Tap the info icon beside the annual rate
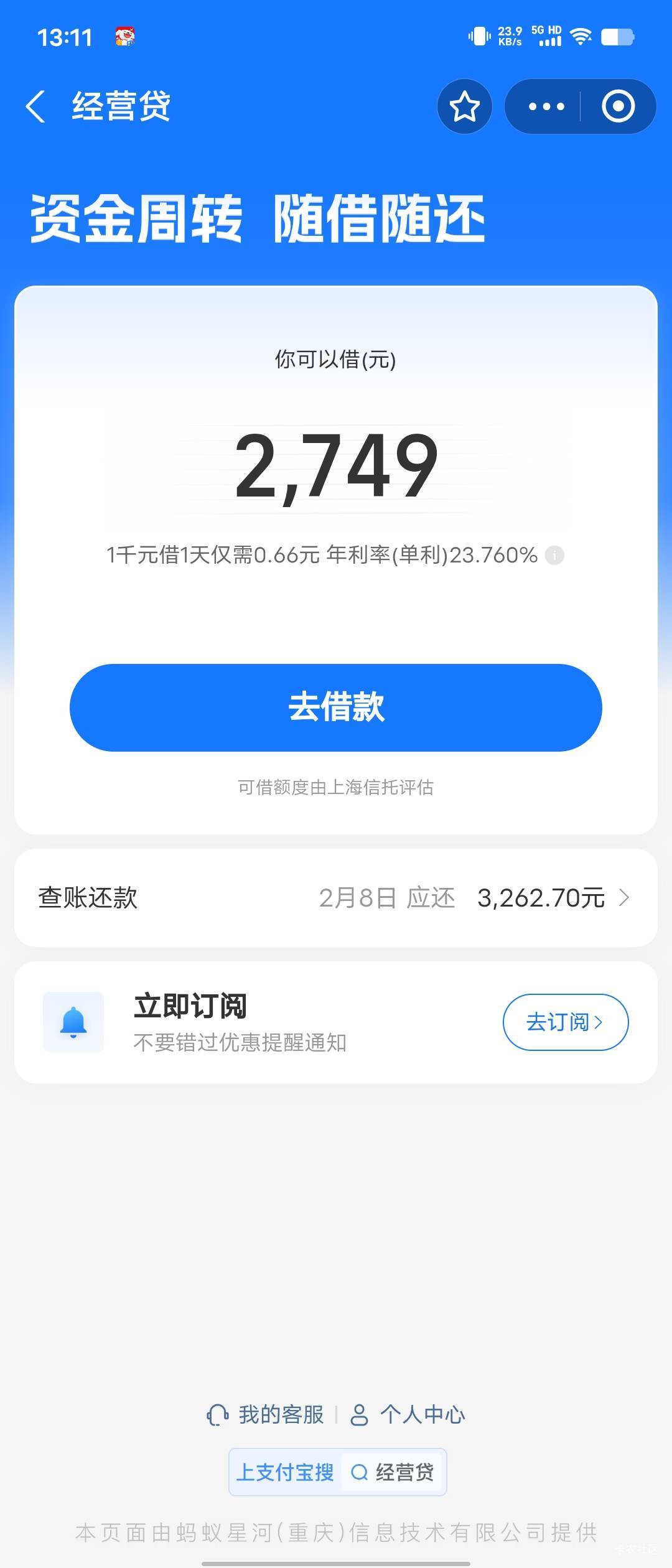The height and width of the screenshot is (1568, 672). tap(554, 554)
